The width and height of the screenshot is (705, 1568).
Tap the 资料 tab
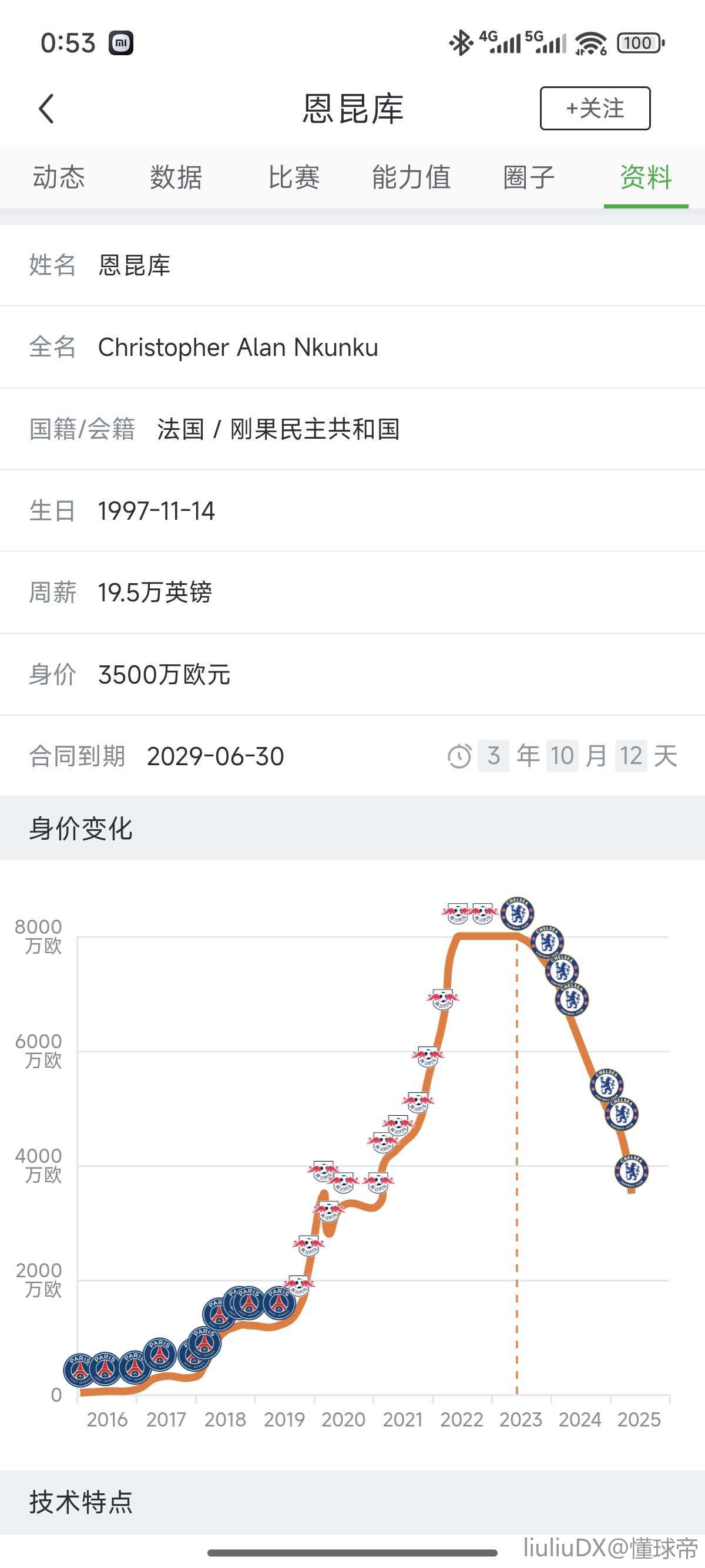coord(646,177)
